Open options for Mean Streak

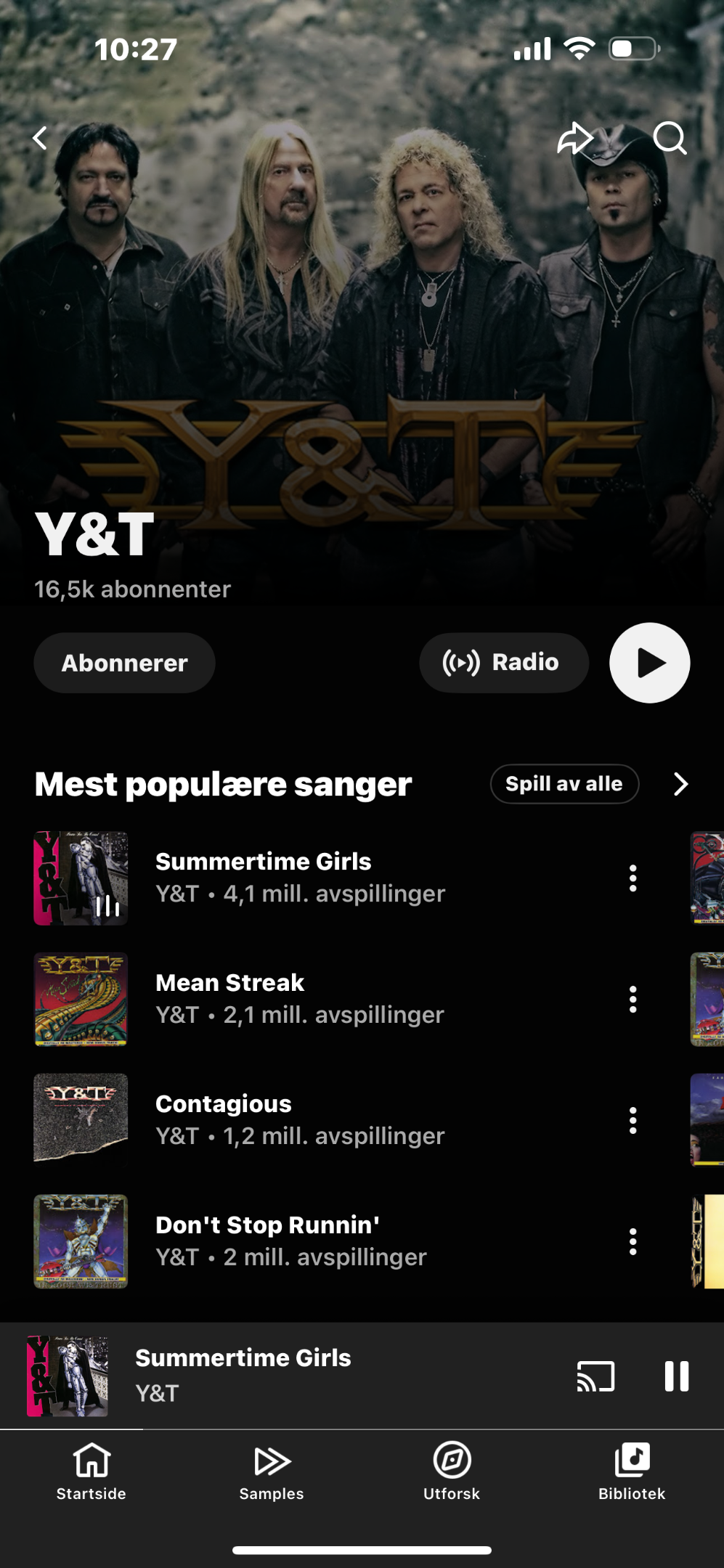633,1000
